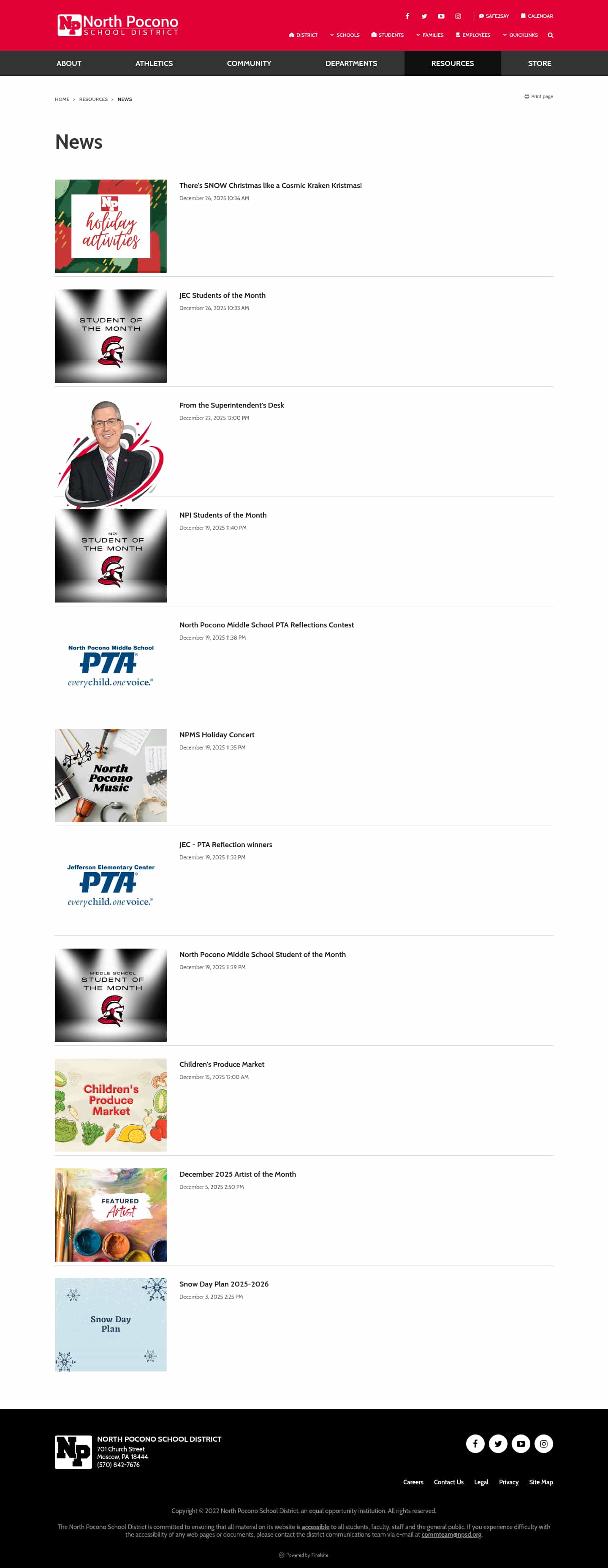This screenshot has width=608, height=1568.
Task: Expand the Schools dropdown
Action: [x=345, y=35]
